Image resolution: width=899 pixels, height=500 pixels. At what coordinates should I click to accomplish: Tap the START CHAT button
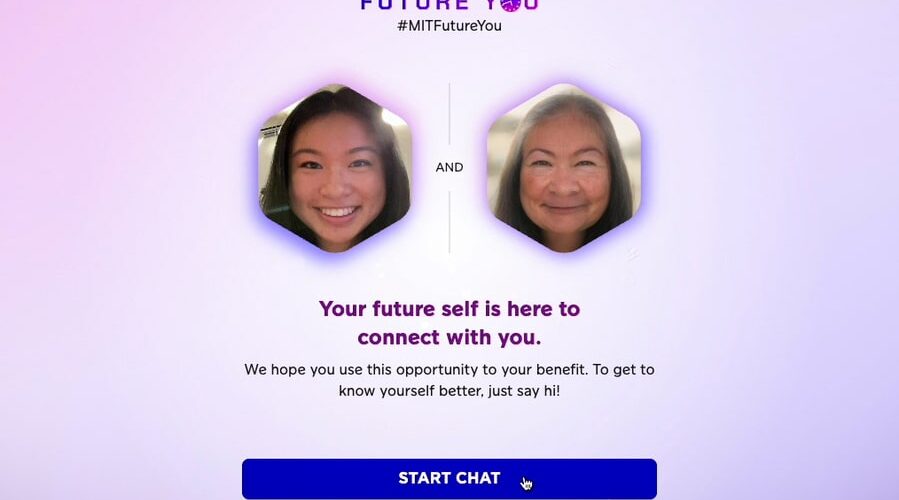[449, 478]
